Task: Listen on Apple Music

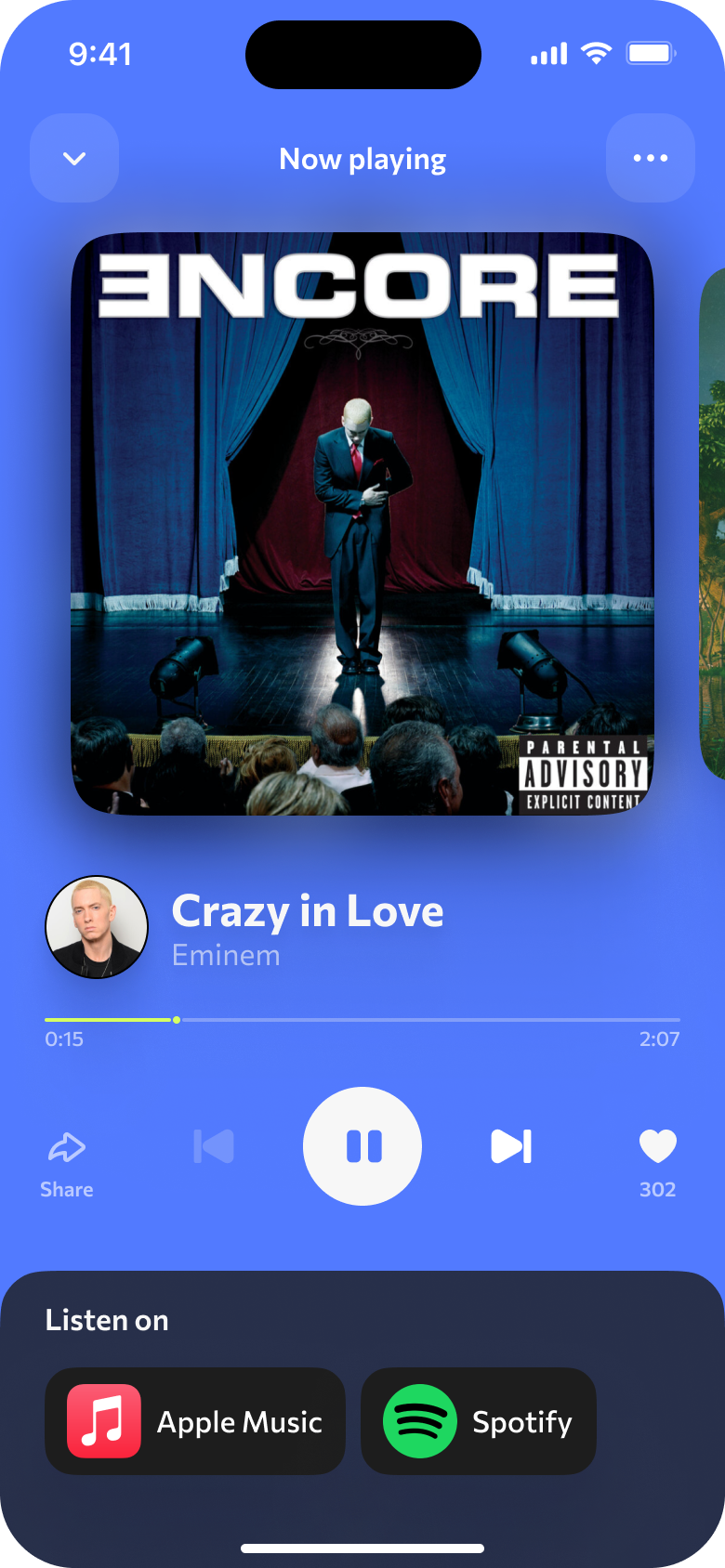Action: (x=195, y=1421)
